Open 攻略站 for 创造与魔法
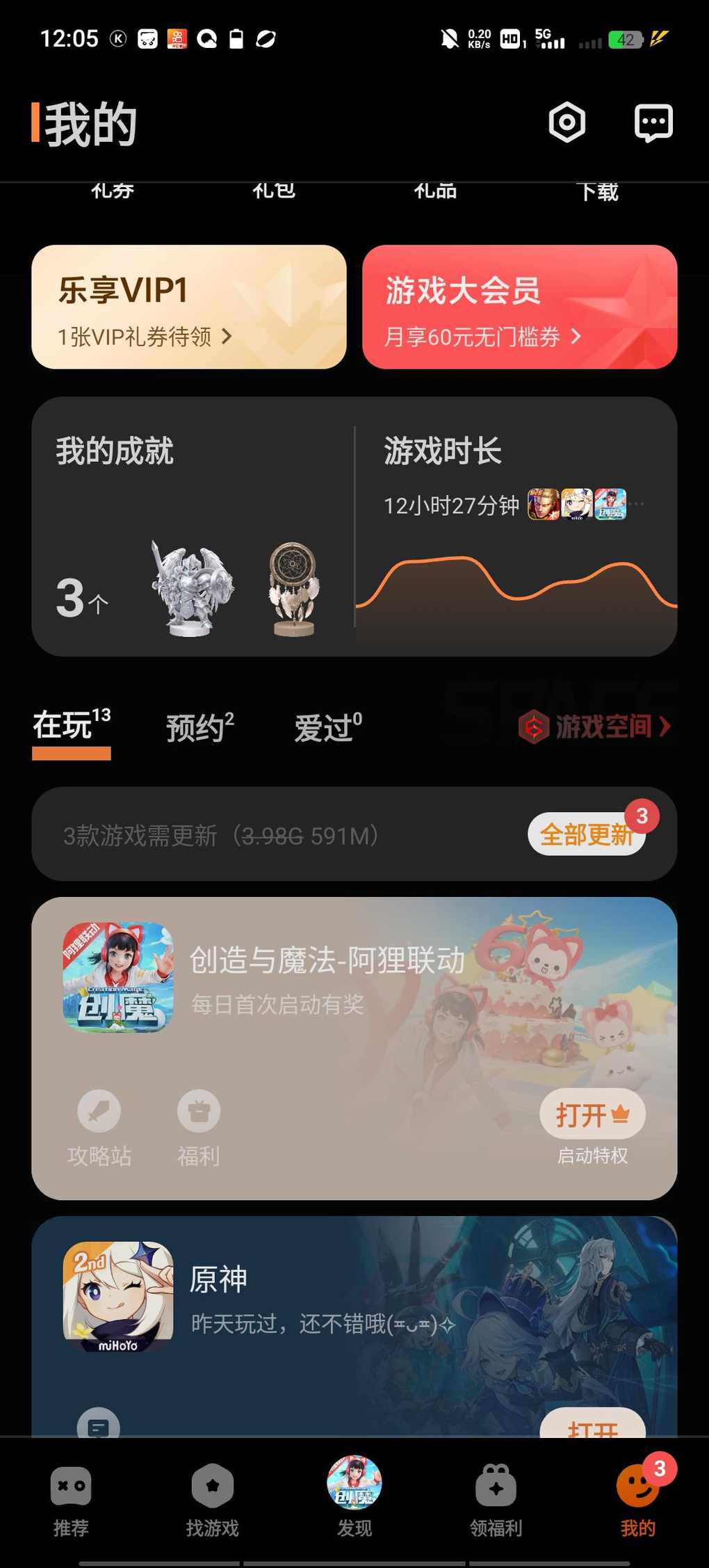This screenshot has width=709, height=1568. [99, 1126]
